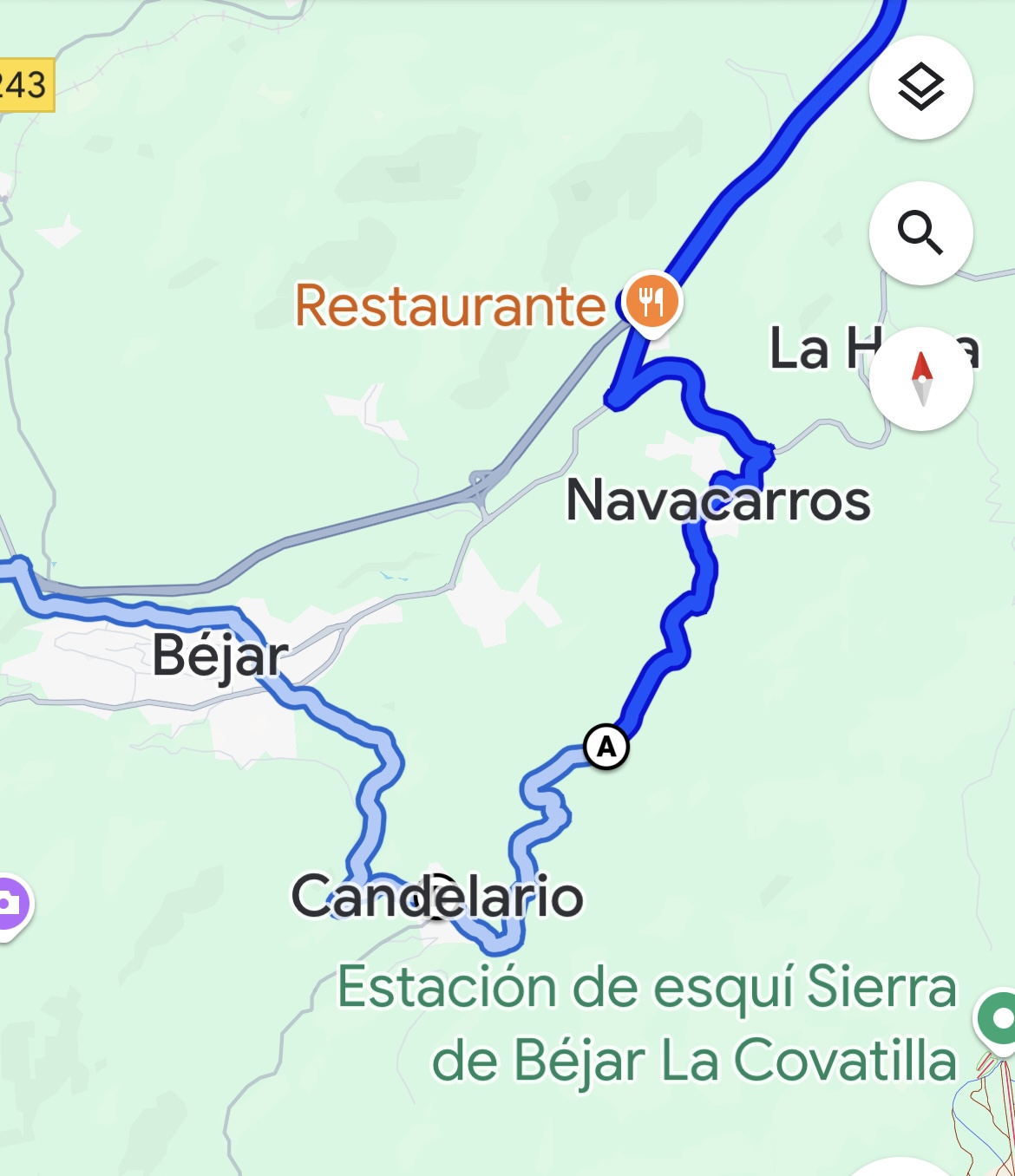Tap the route stop A marker
Image resolution: width=1015 pixels, height=1176 pixels.
(606, 746)
